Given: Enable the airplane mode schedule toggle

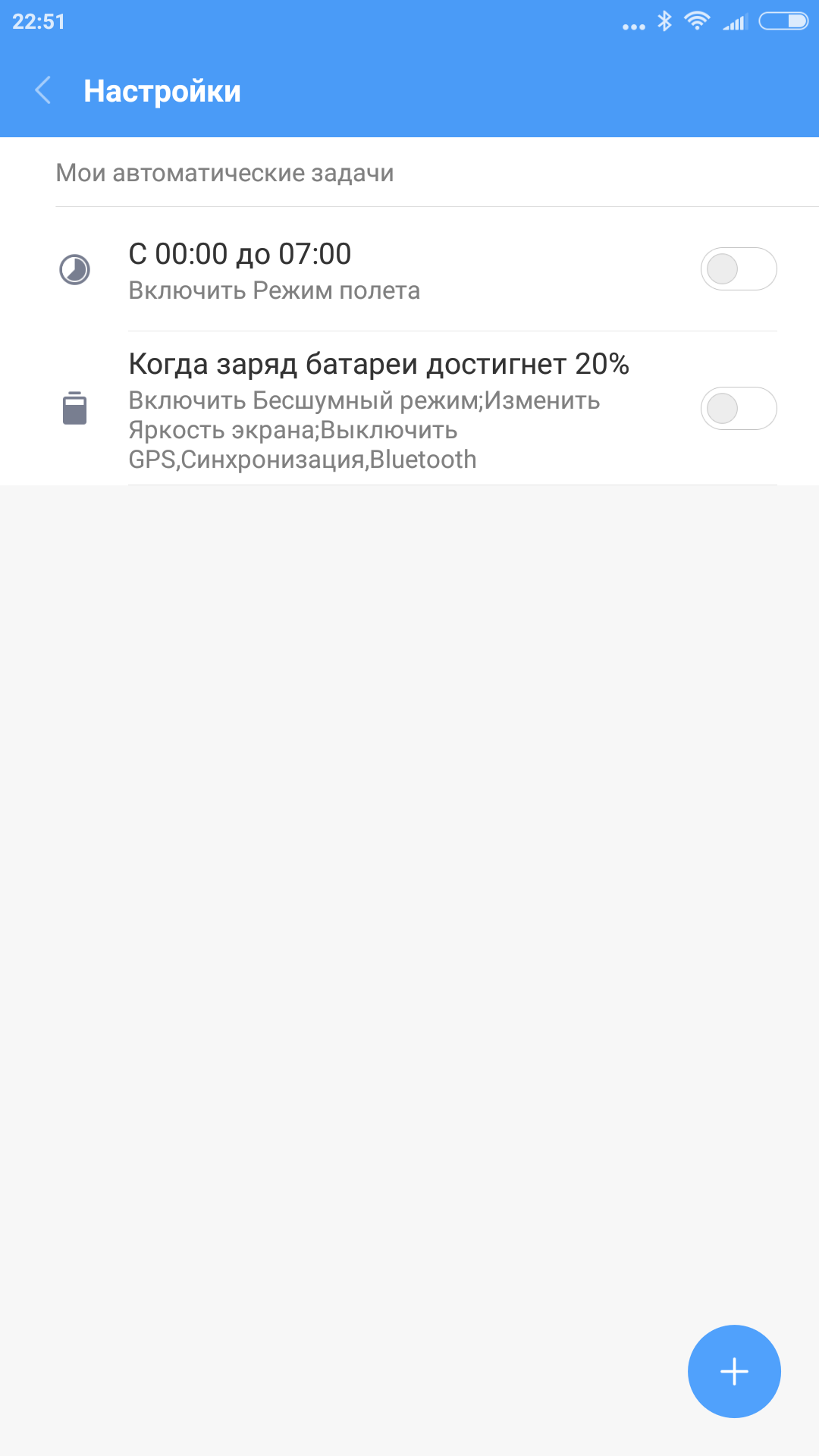Looking at the screenshot, I should click(738, 269).
